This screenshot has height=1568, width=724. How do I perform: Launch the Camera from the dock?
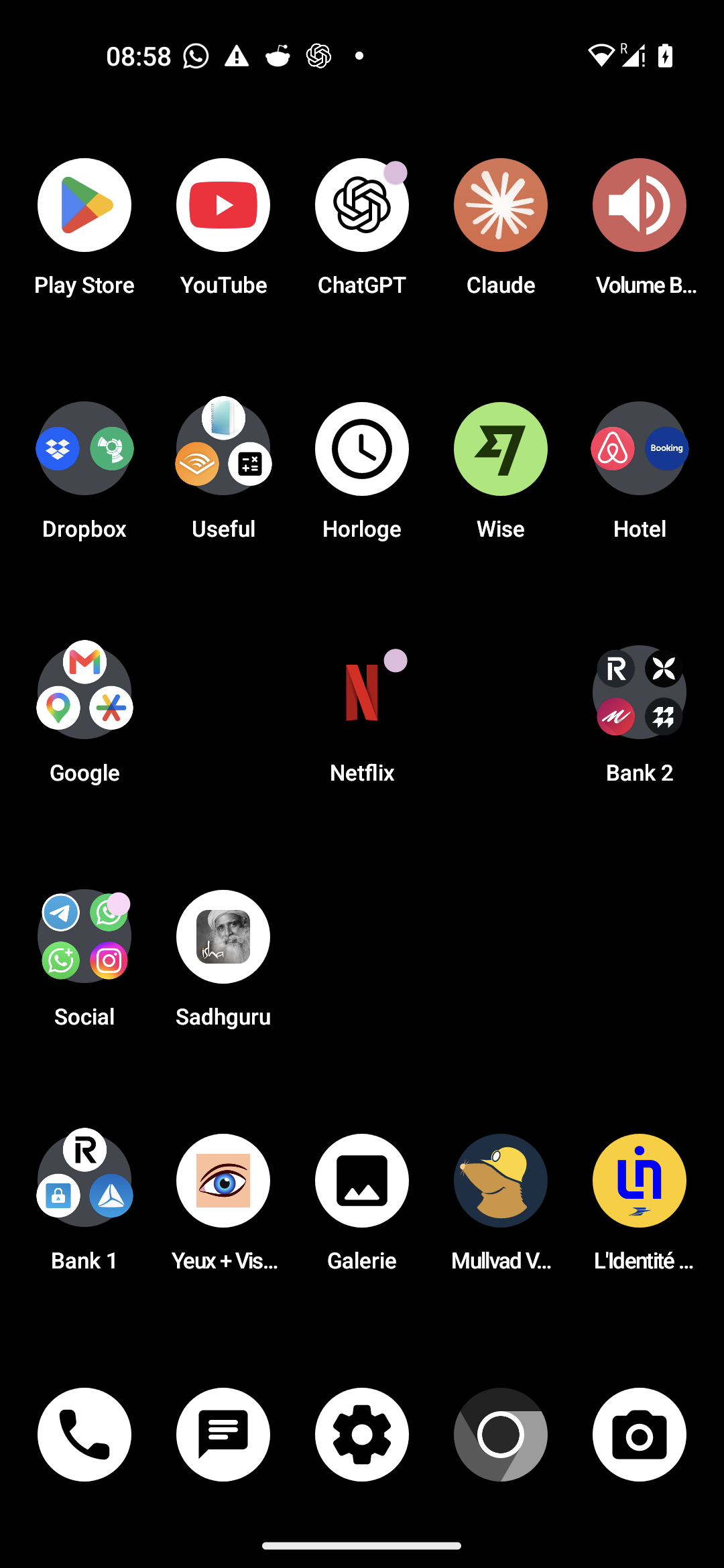(640, 1435)
